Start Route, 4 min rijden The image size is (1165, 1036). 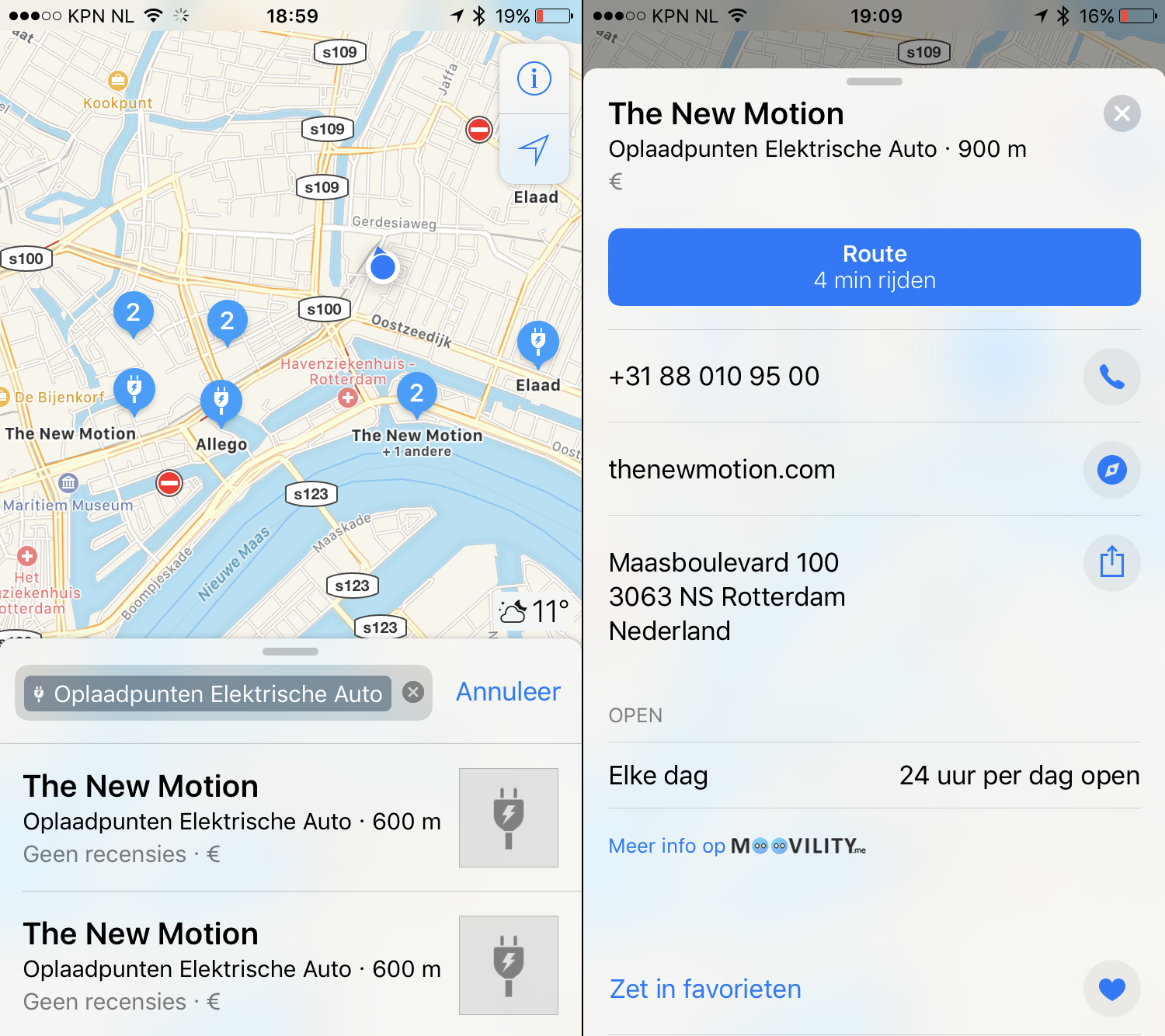(x=874, y=267)
